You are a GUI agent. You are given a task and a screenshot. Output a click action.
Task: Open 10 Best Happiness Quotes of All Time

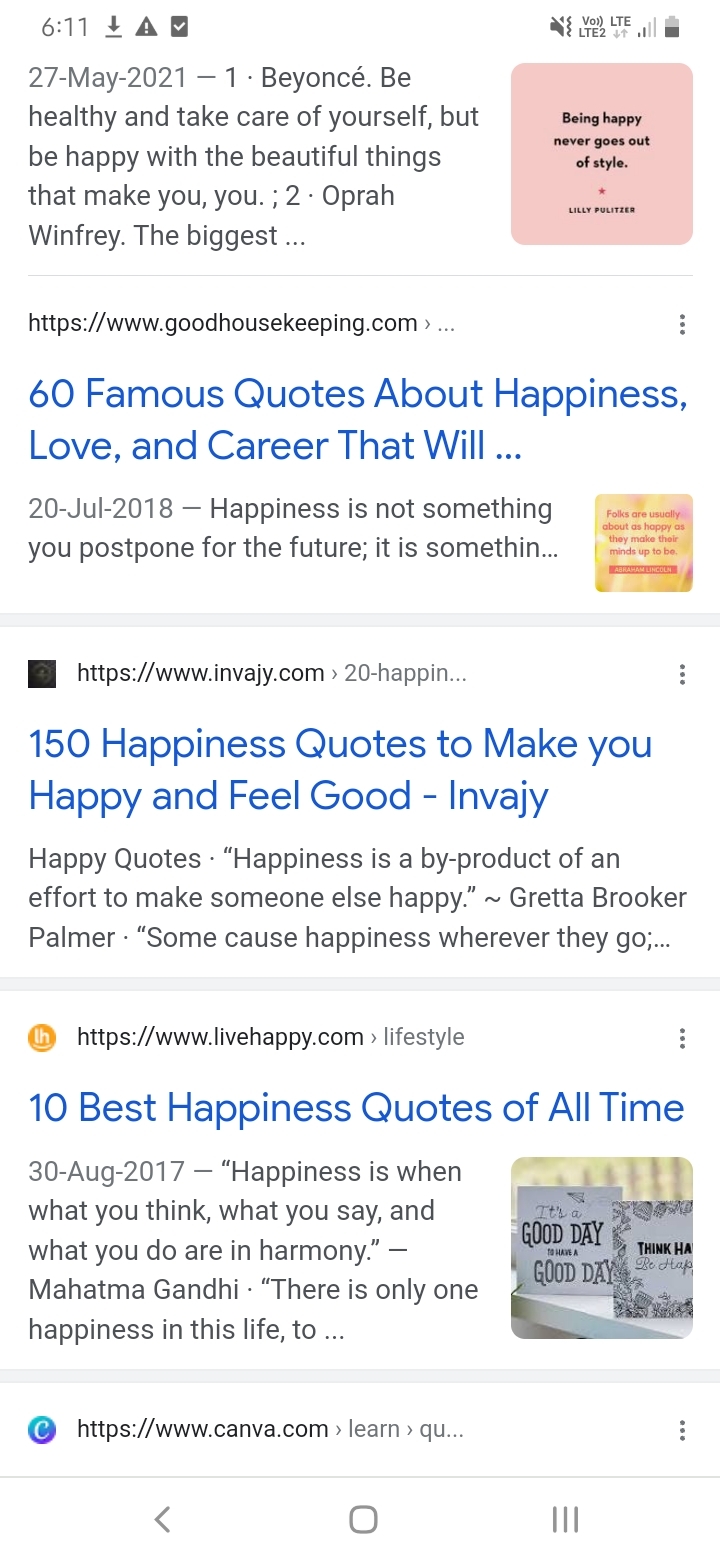[356, 1108]
